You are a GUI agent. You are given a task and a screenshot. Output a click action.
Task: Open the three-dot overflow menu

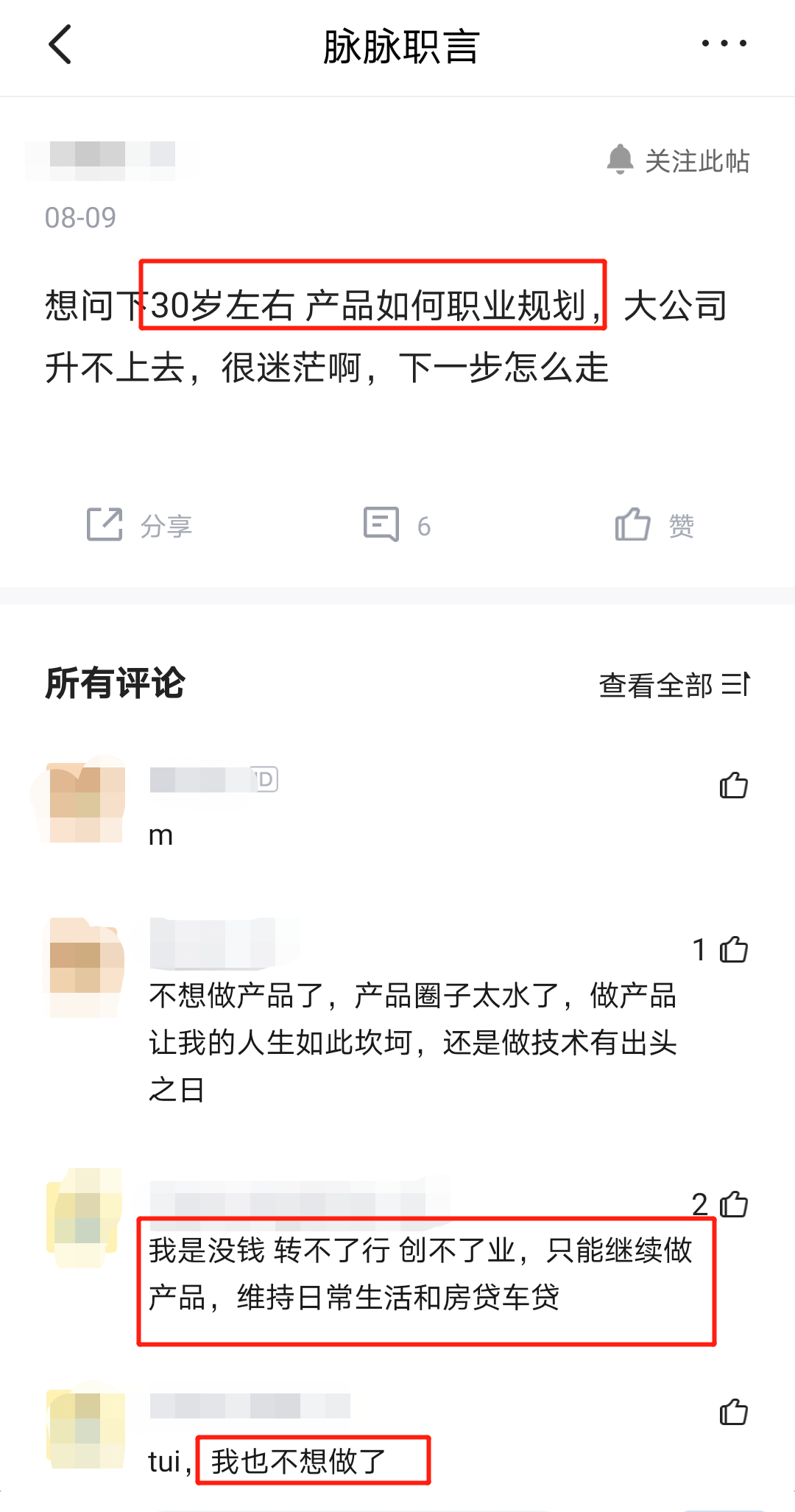[724, 44]
